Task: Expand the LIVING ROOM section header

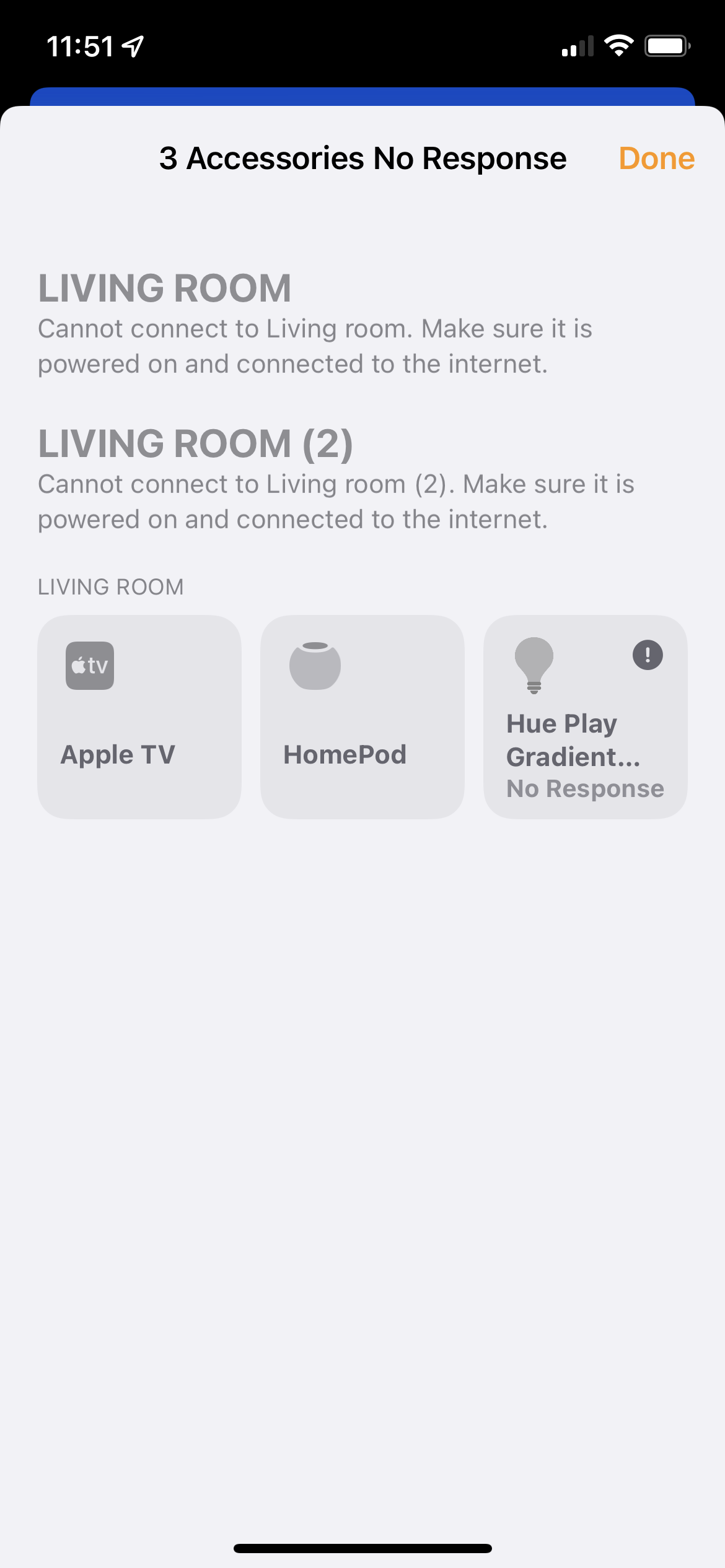Action: [164, 287]
